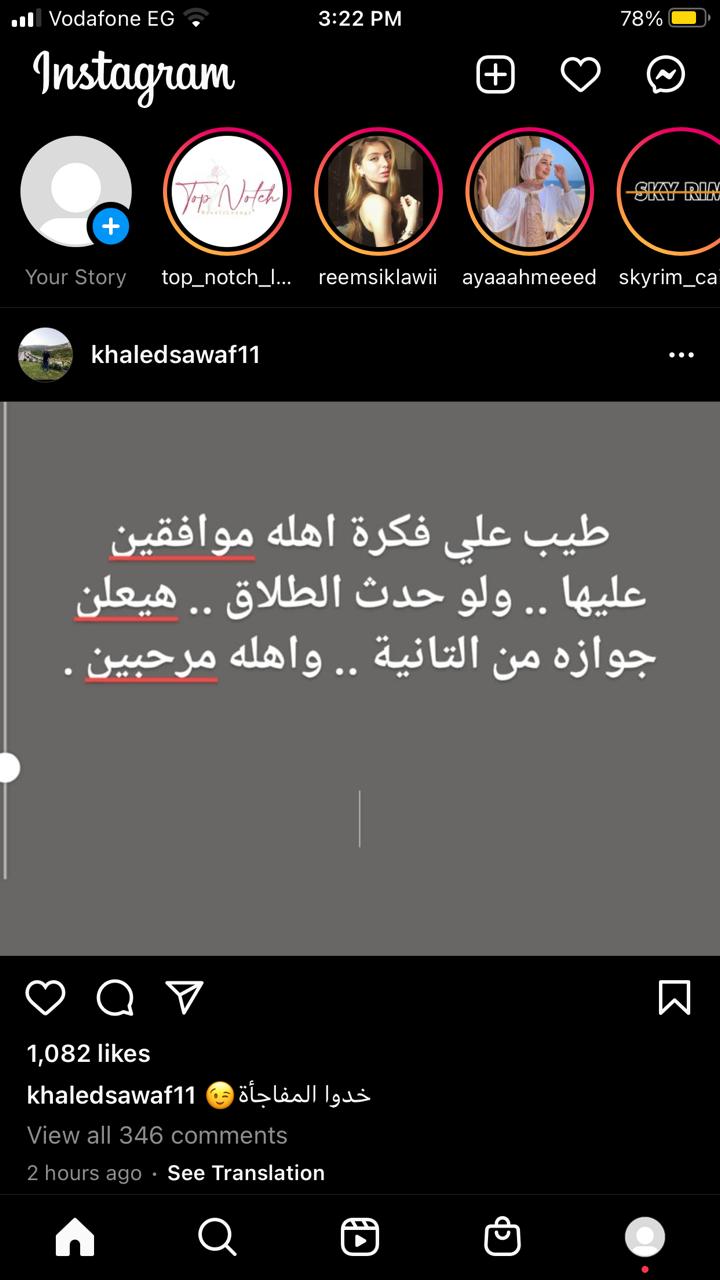Image resolution: width=720 pixels, height=1280 pixels.
Task: Switch to the Reels tab
Action: click(360, 1238)
